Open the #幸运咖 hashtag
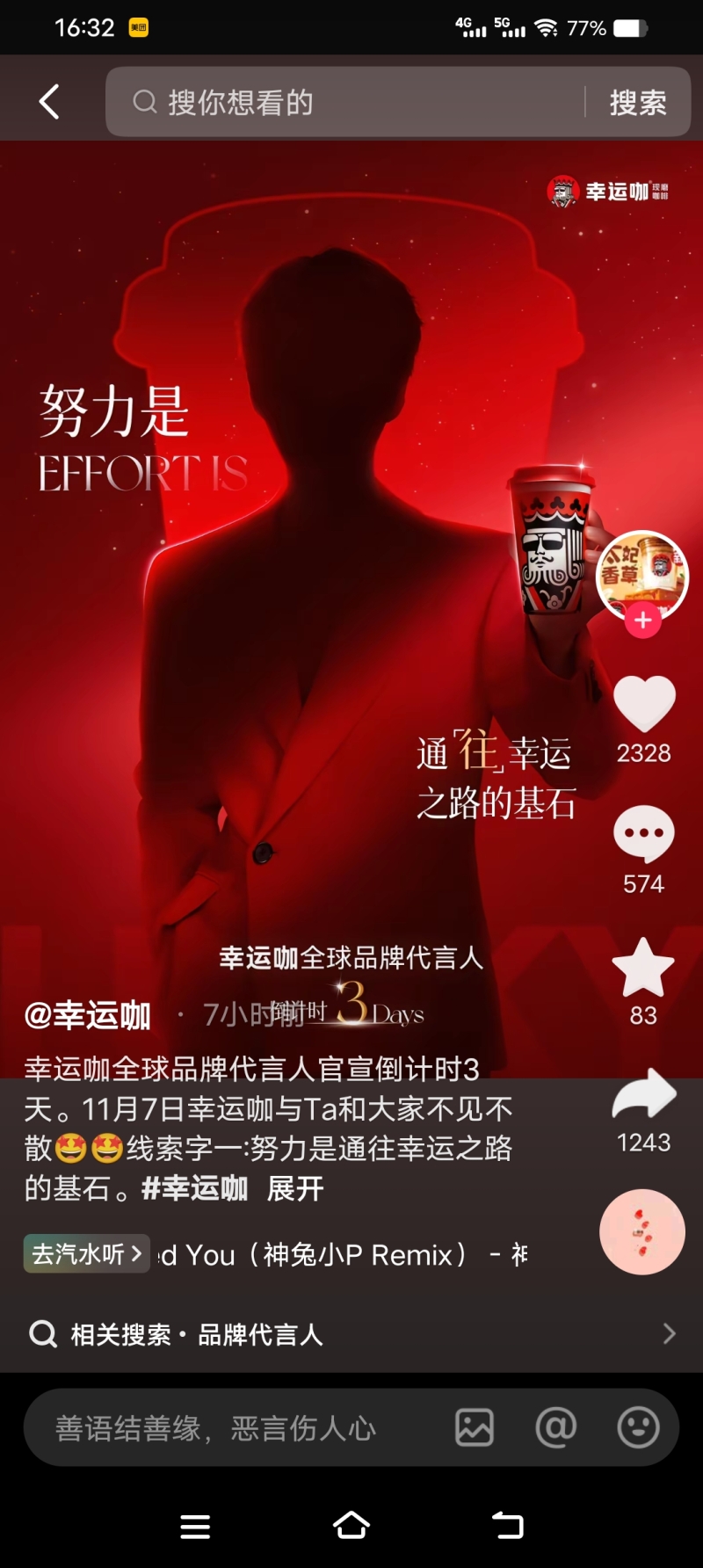The width and height of the screenshot is (703, 1568). (x=194, y=1188)
